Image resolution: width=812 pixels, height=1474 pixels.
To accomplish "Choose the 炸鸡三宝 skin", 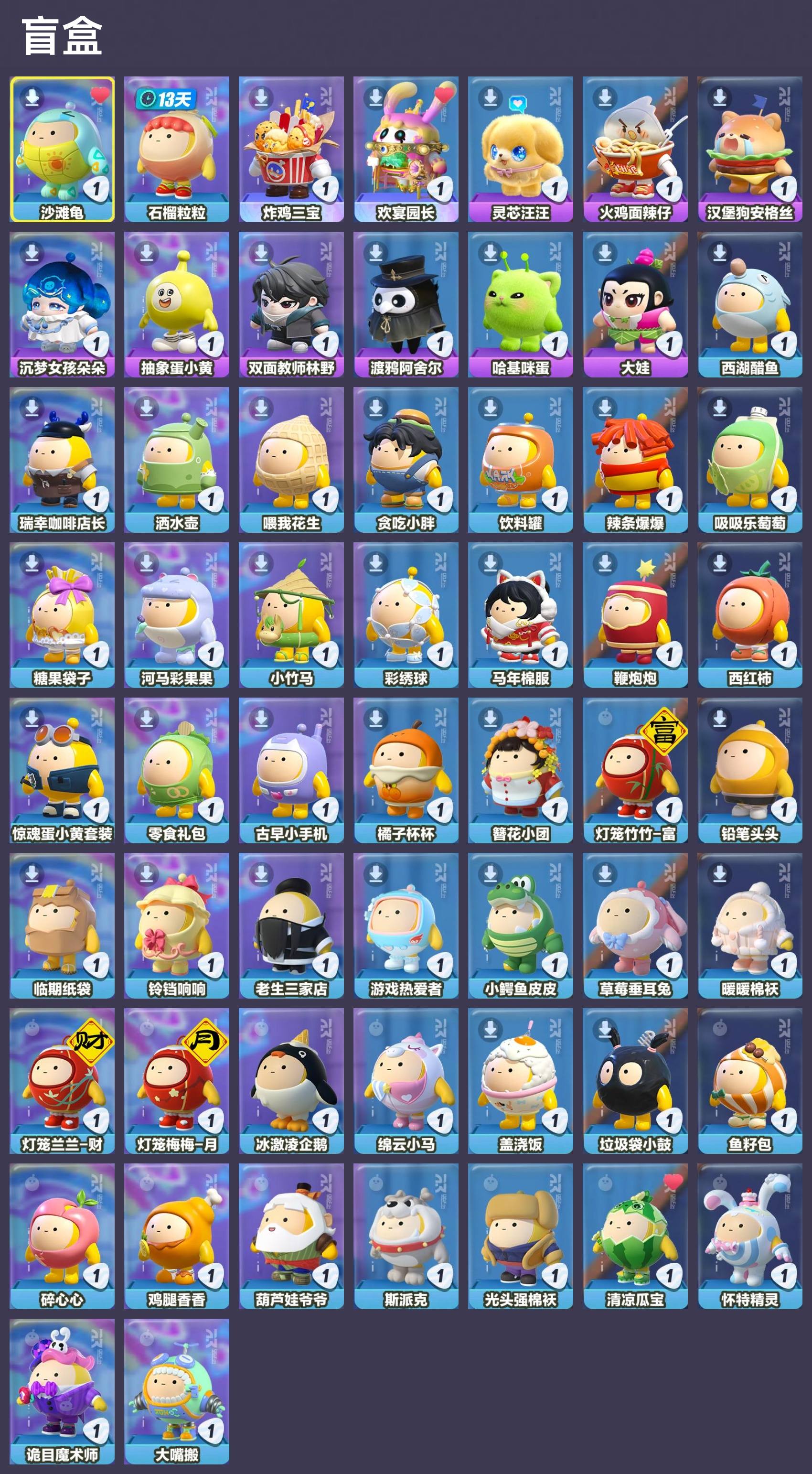I will pos(292,150).
